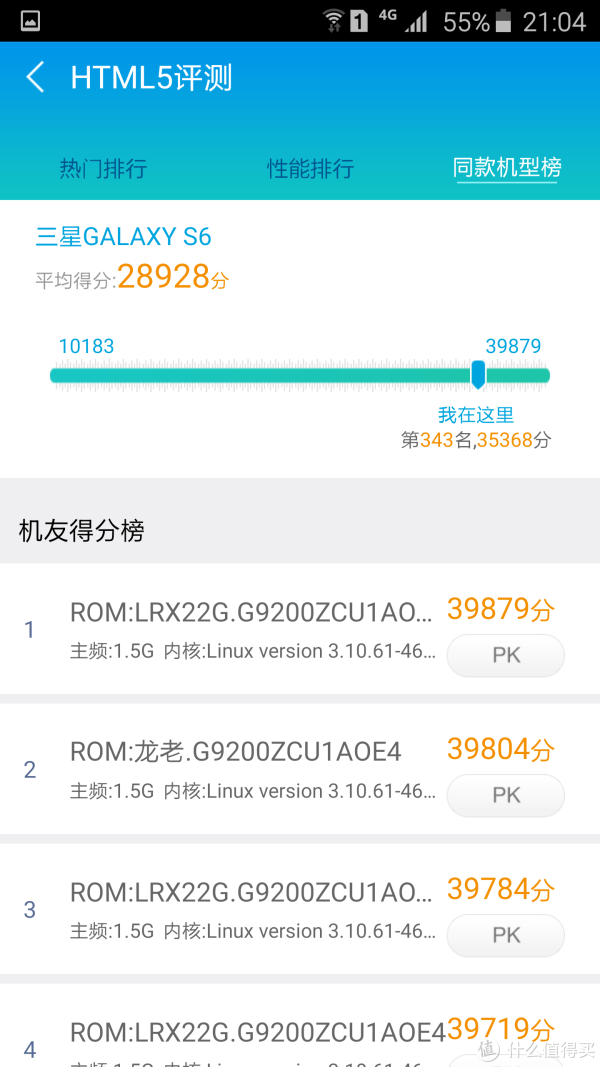This screenshot has height=1067, width=600.
Task: Go back from HTML5评测 page
Action: [35, 78]
